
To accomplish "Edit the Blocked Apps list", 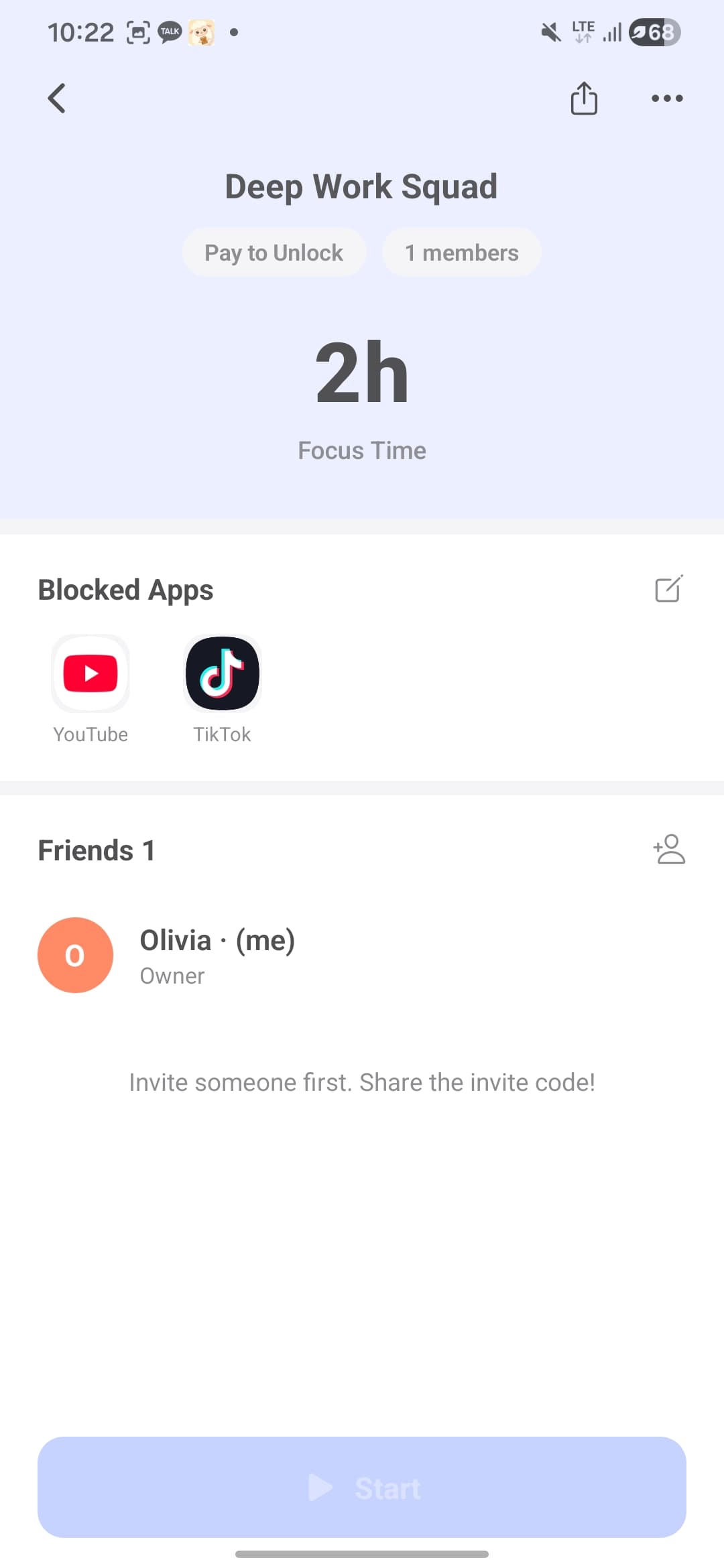I will pos(668,589).
